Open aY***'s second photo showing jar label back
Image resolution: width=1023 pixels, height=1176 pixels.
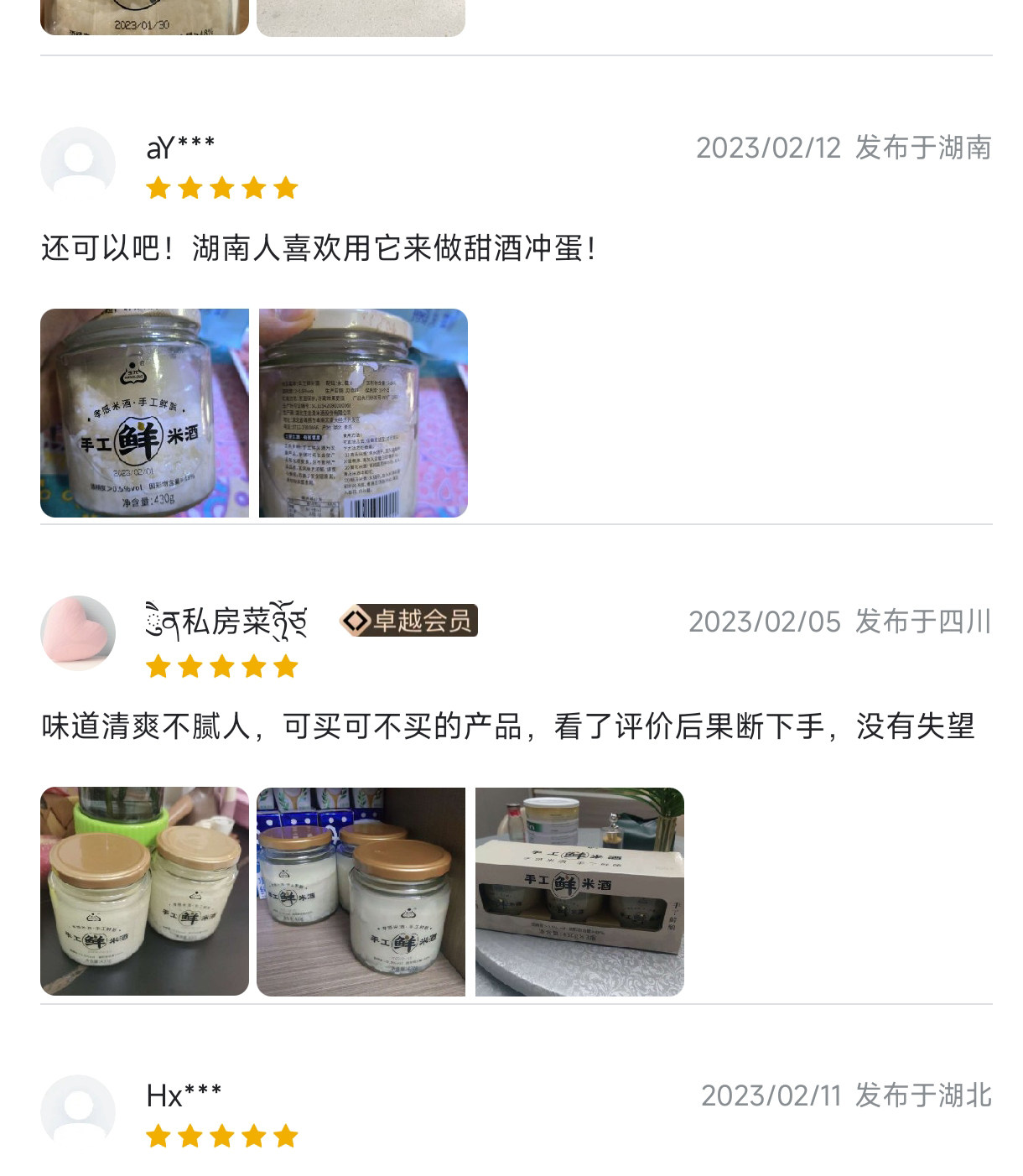pyautogui.click(x=363, y=413)
